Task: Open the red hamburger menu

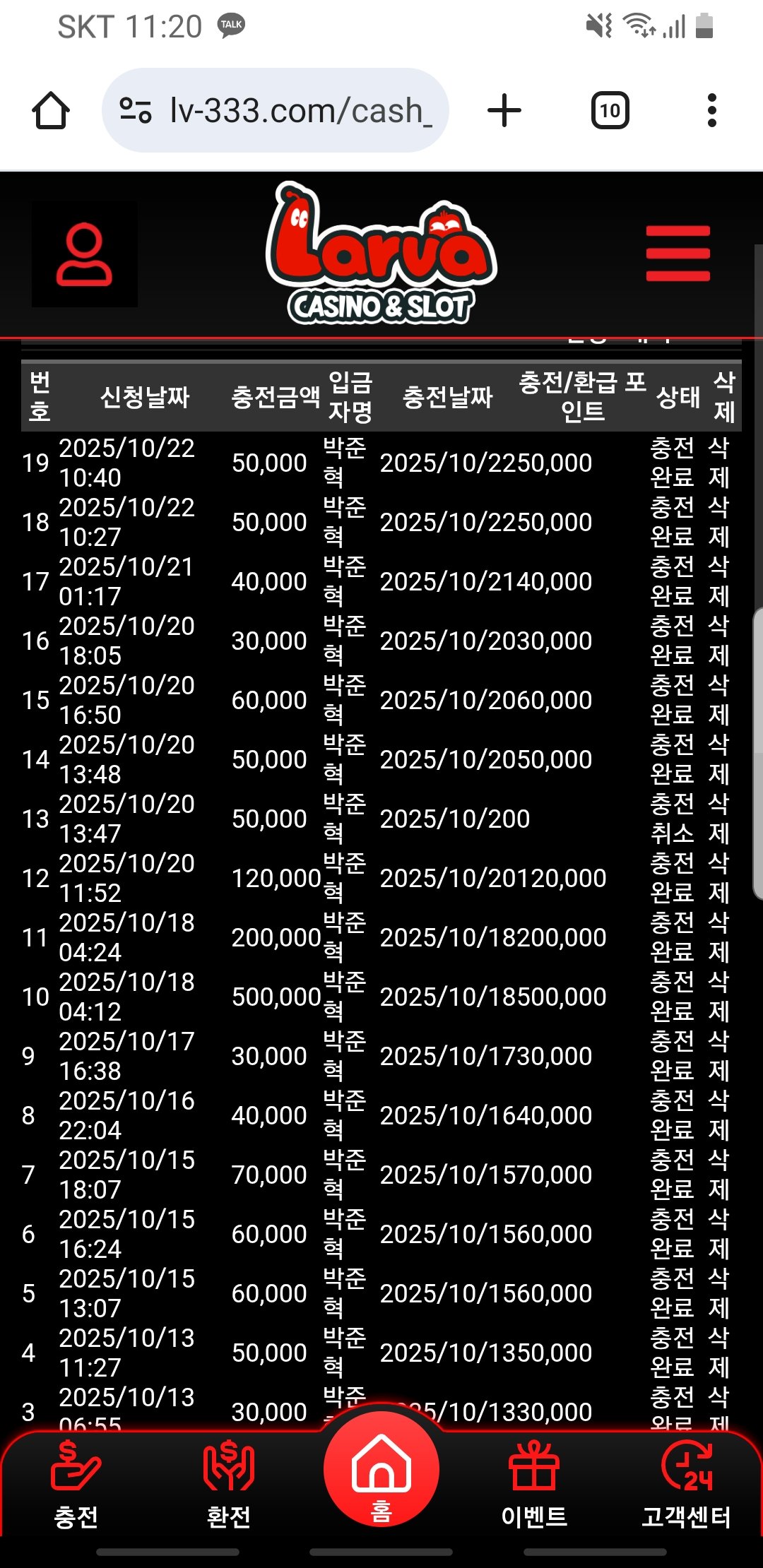Action: 678,254
